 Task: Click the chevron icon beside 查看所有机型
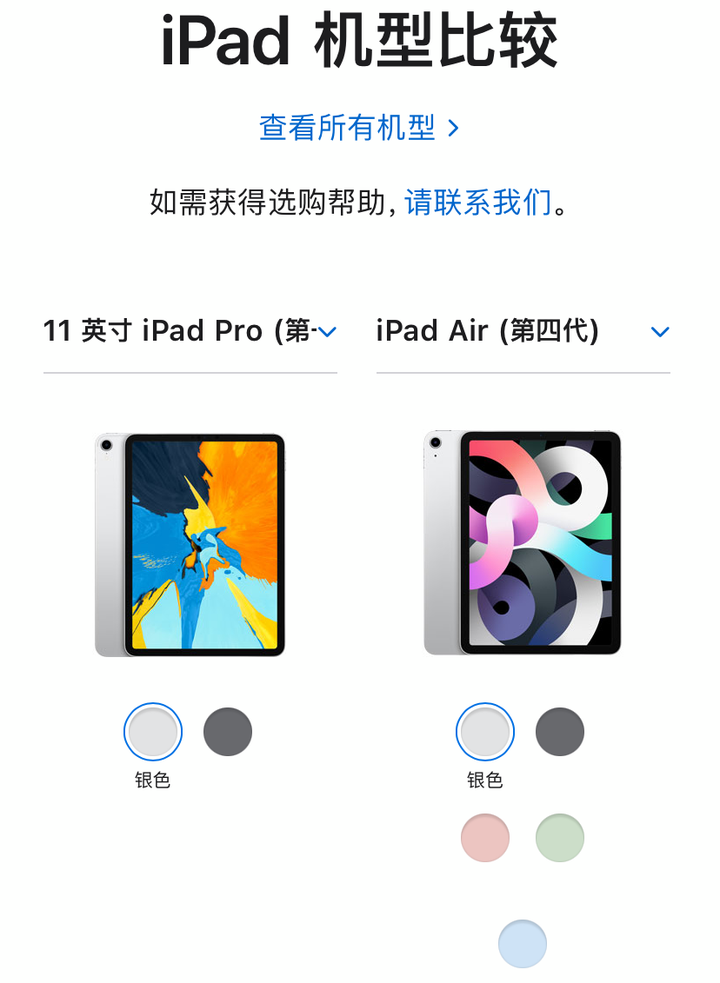point(454,128)
